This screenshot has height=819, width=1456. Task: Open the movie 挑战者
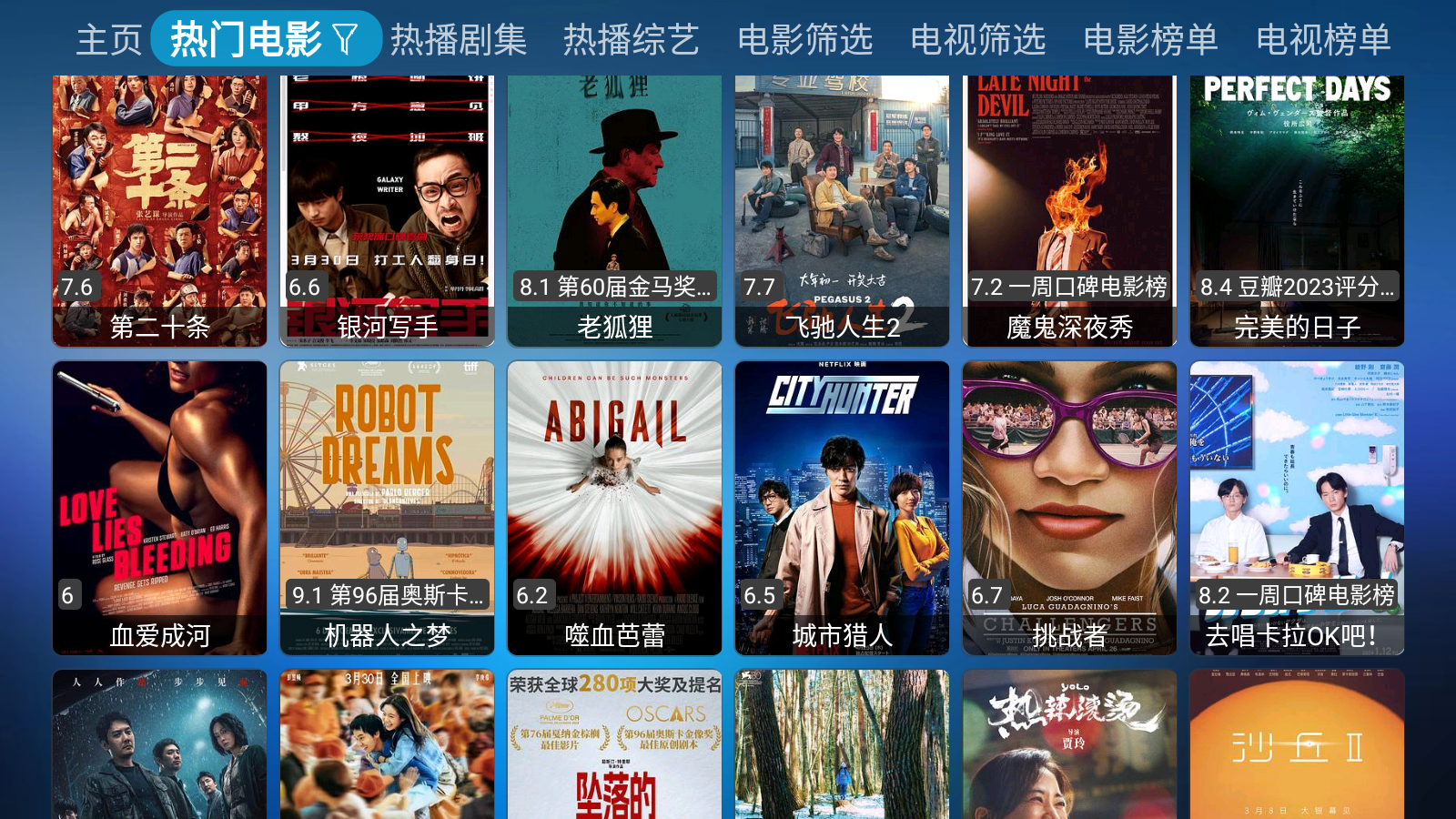(1070, 508)
